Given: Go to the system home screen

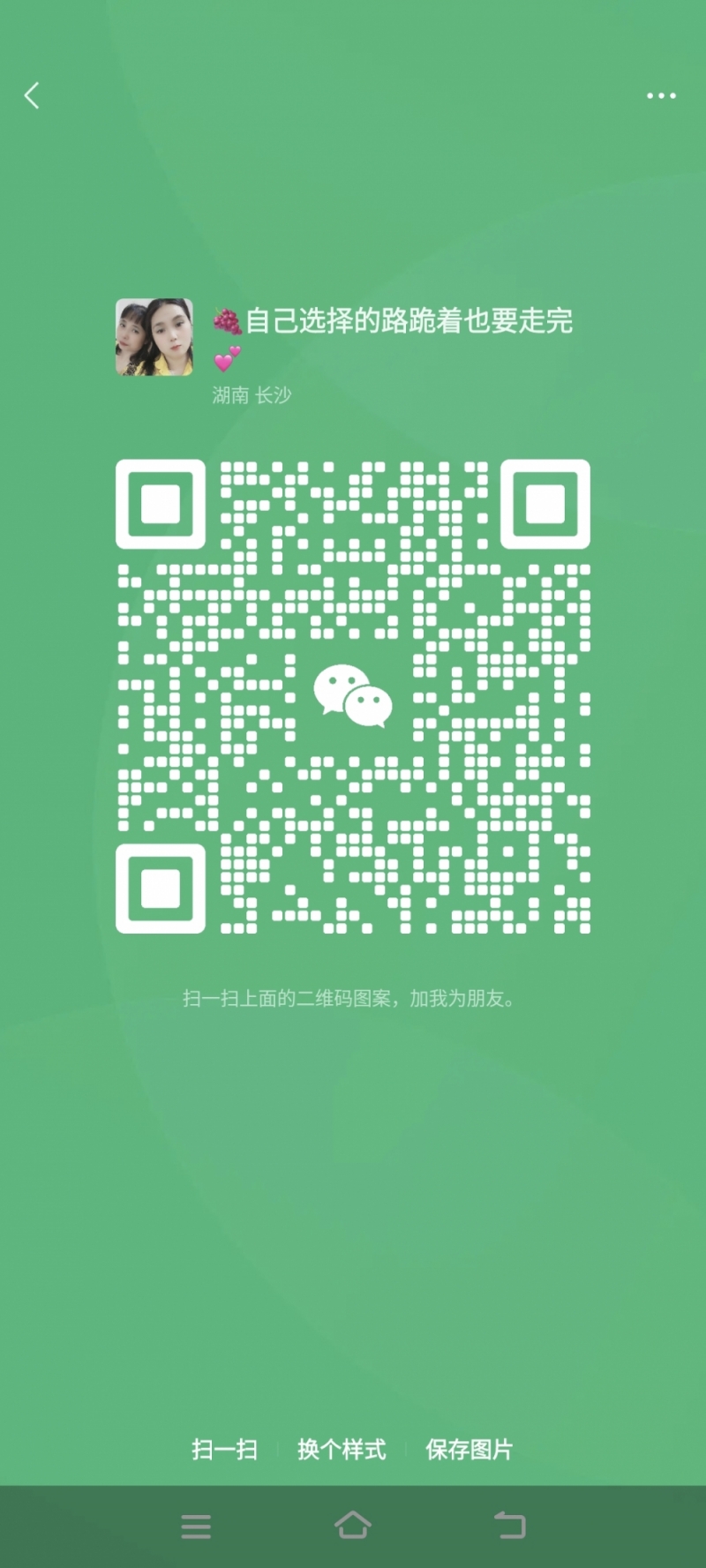Looking at the screenshot, I should coord(353,1526).
